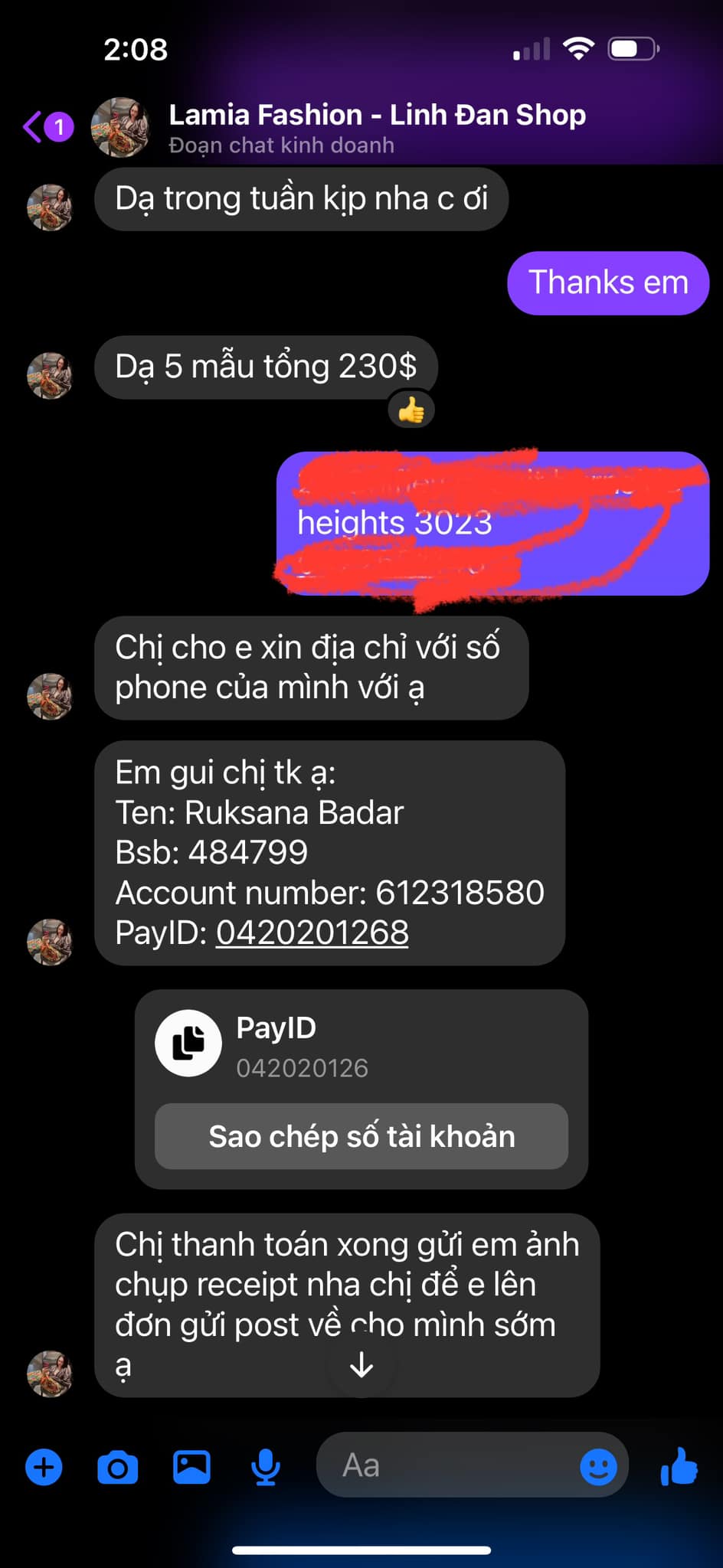Send a thumbs-up like
Viewport: 723px width, 1568px height.
tap(679, 1467)
